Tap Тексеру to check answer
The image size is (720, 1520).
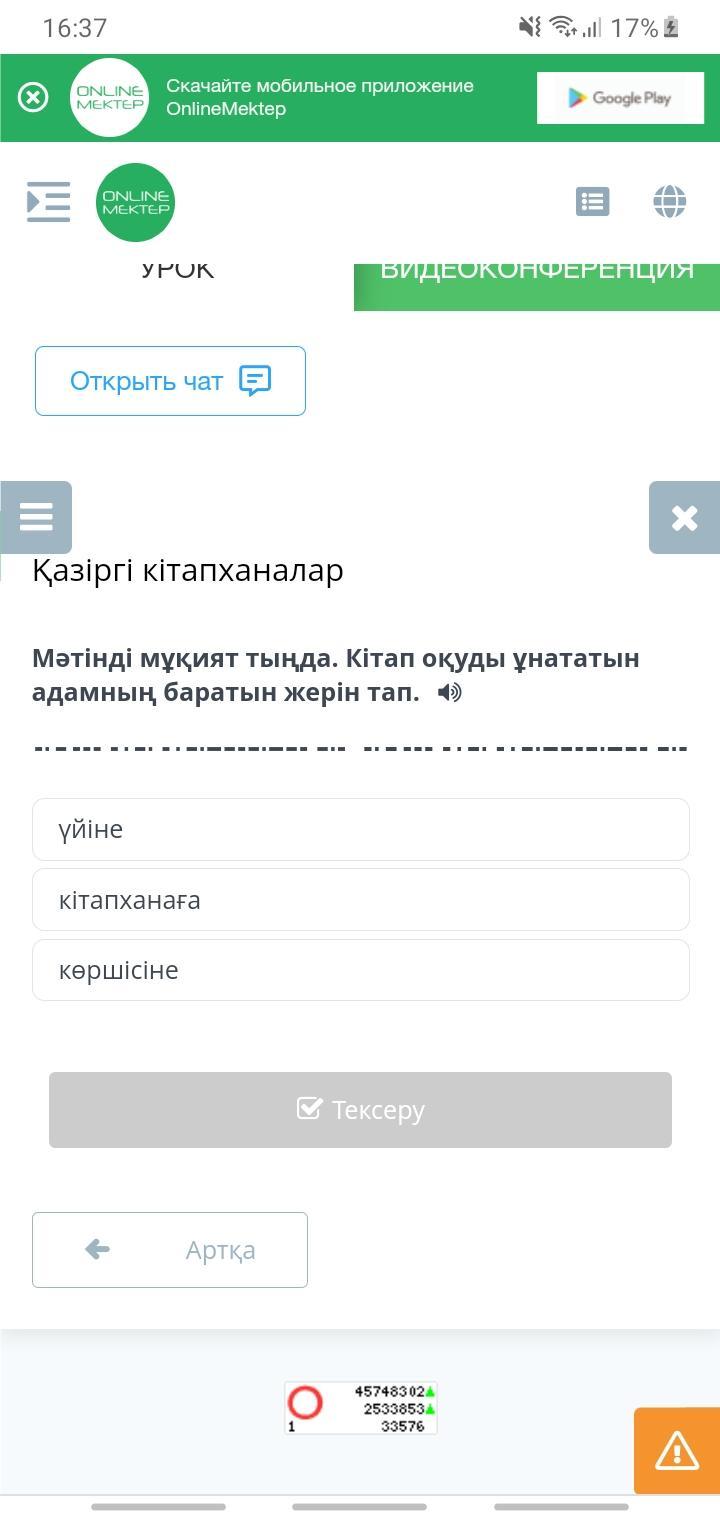click(360, 1110)
